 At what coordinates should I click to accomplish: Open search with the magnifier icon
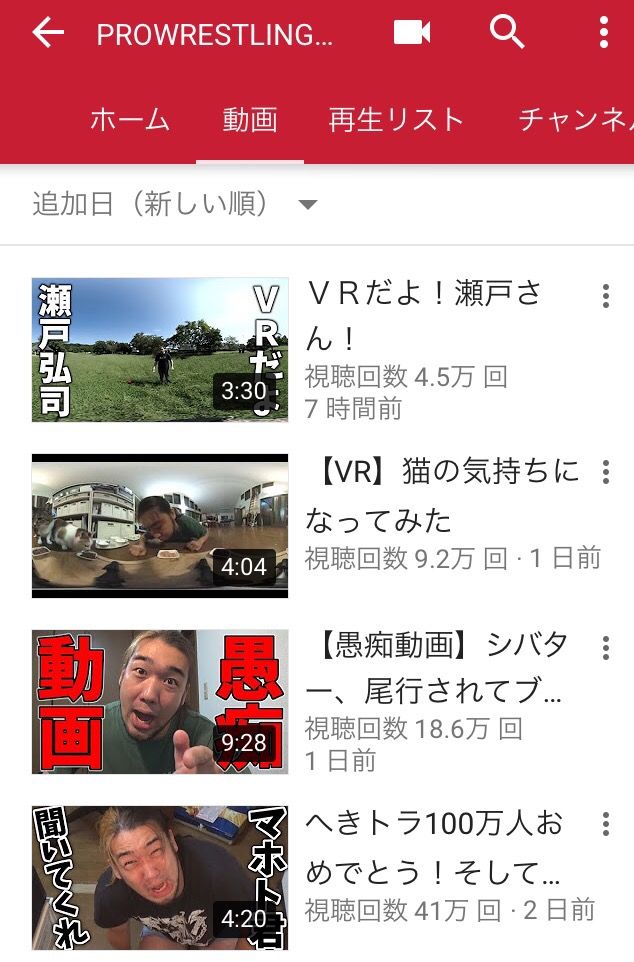coord(507,33)
